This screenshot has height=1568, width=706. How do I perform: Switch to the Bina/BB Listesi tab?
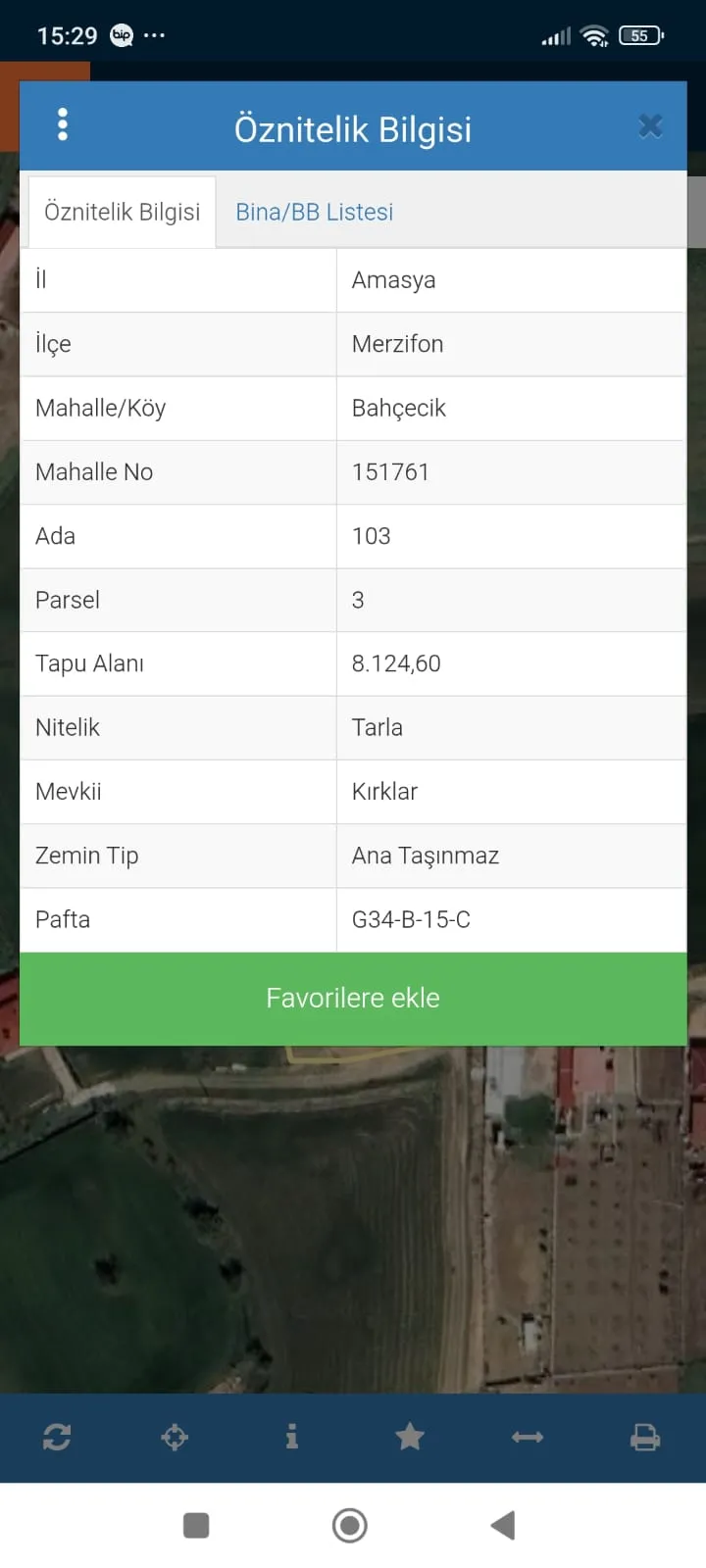pos(314,212)
